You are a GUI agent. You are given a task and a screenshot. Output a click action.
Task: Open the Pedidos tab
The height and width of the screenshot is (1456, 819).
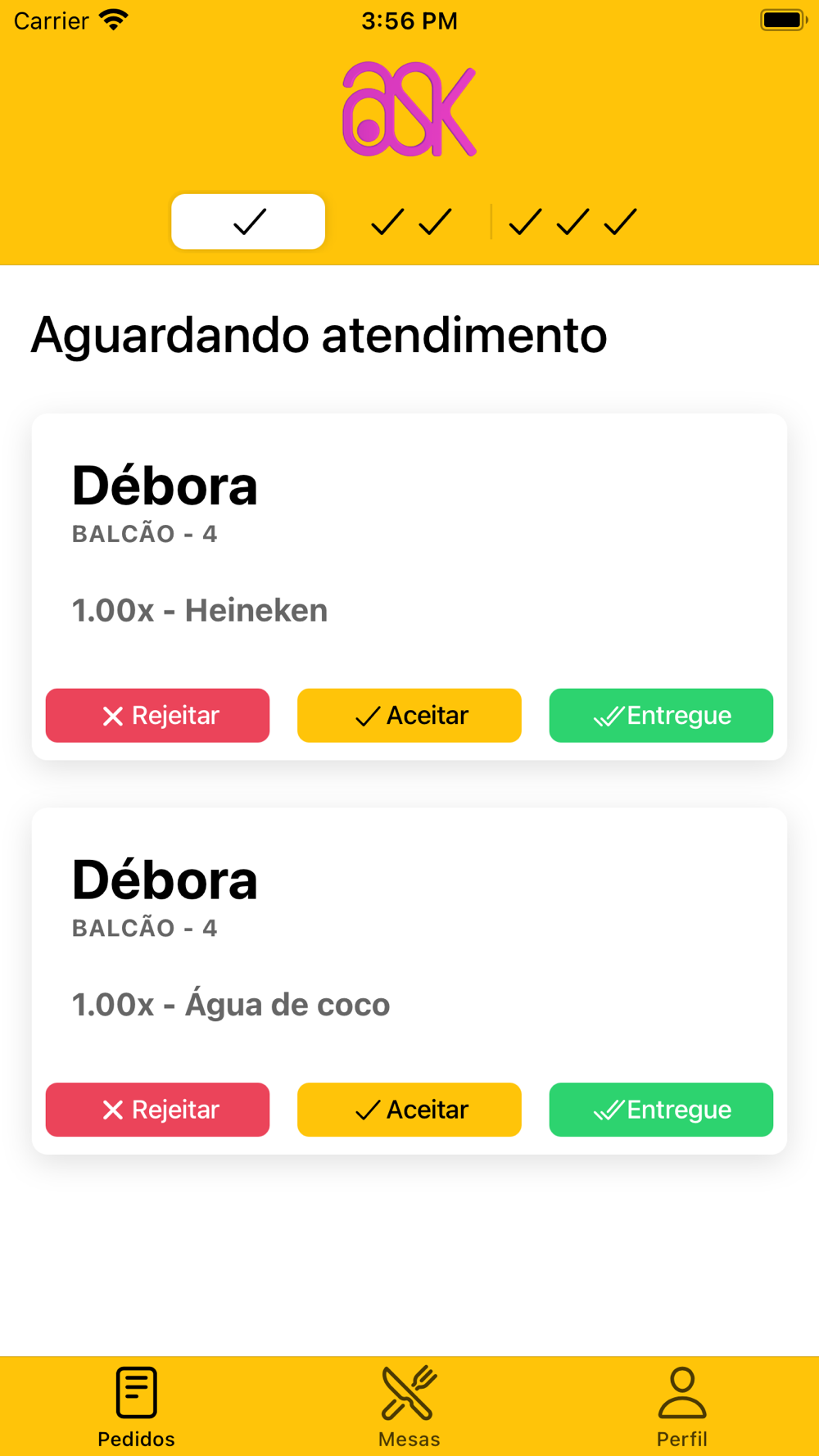[137, 1407]
